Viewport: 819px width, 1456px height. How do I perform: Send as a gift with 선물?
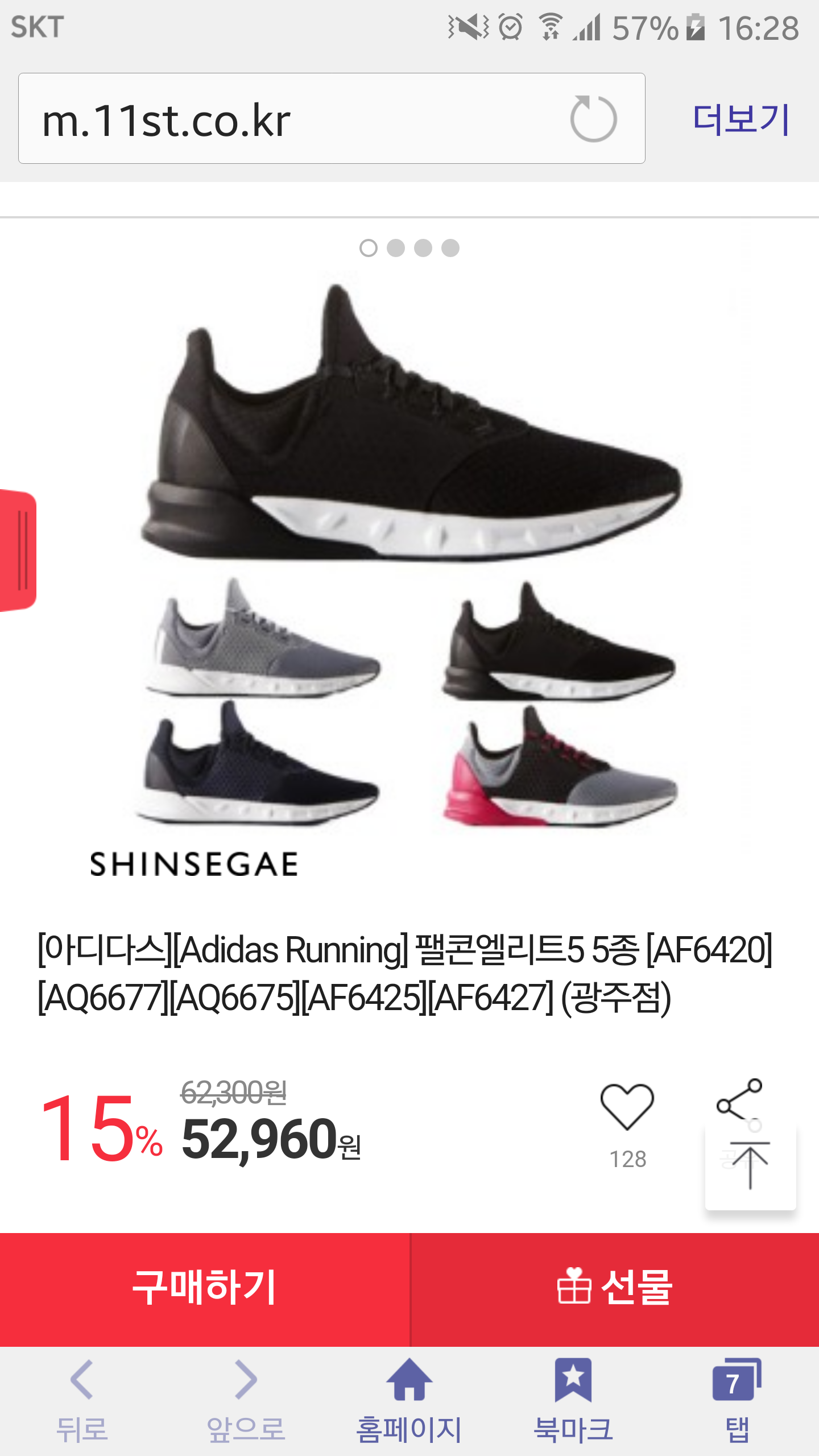tap(614, 1288)
